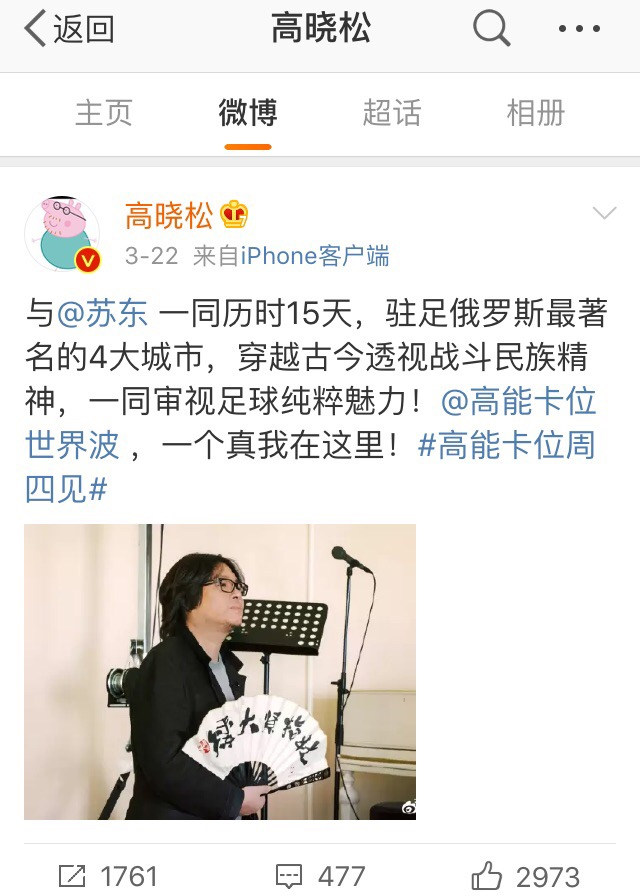Open the three-dot overflow menu
Screen dimensions: 640x896
579,30
